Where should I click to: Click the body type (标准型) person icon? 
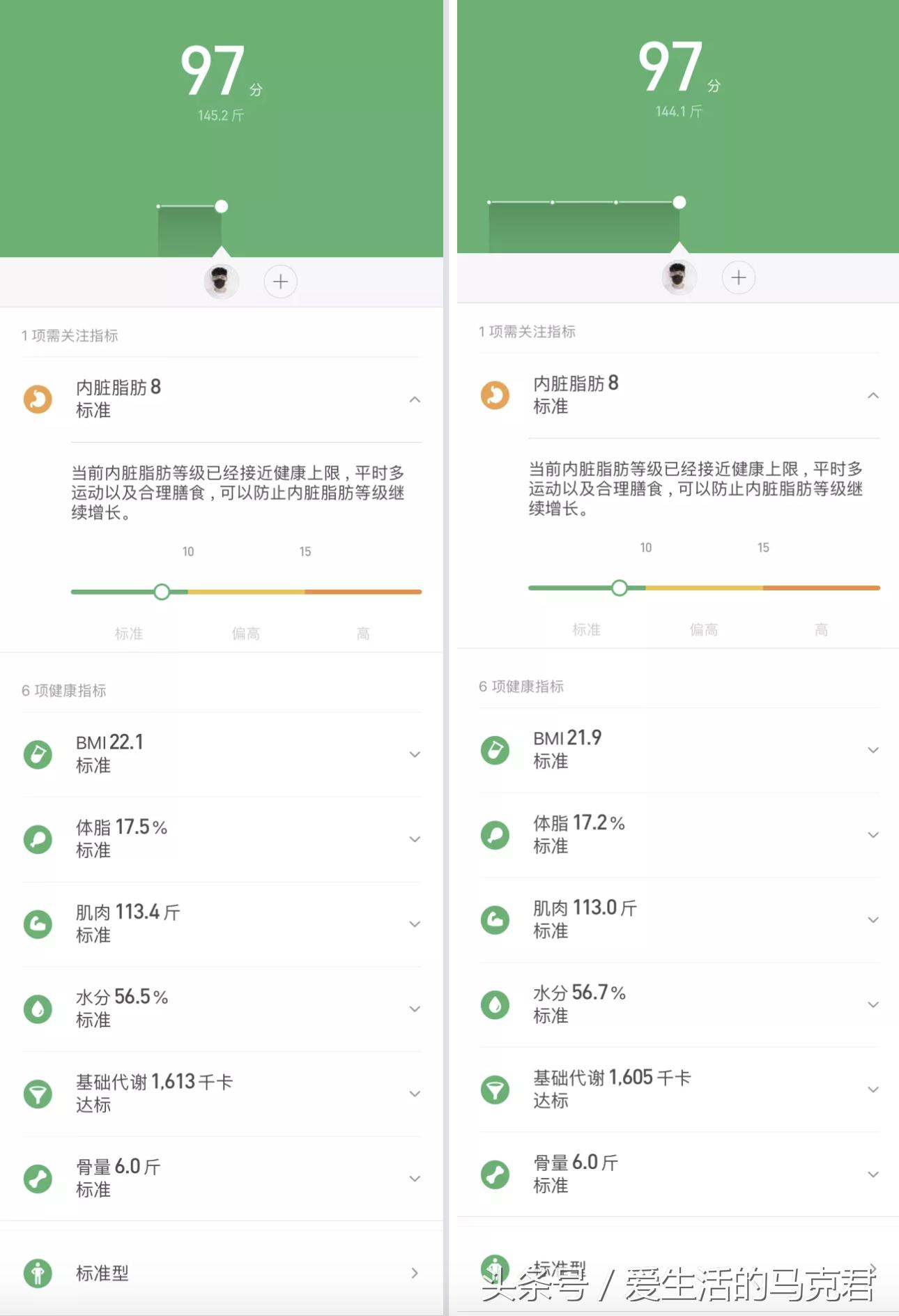pyautogui.click(x=38, y=1273)
